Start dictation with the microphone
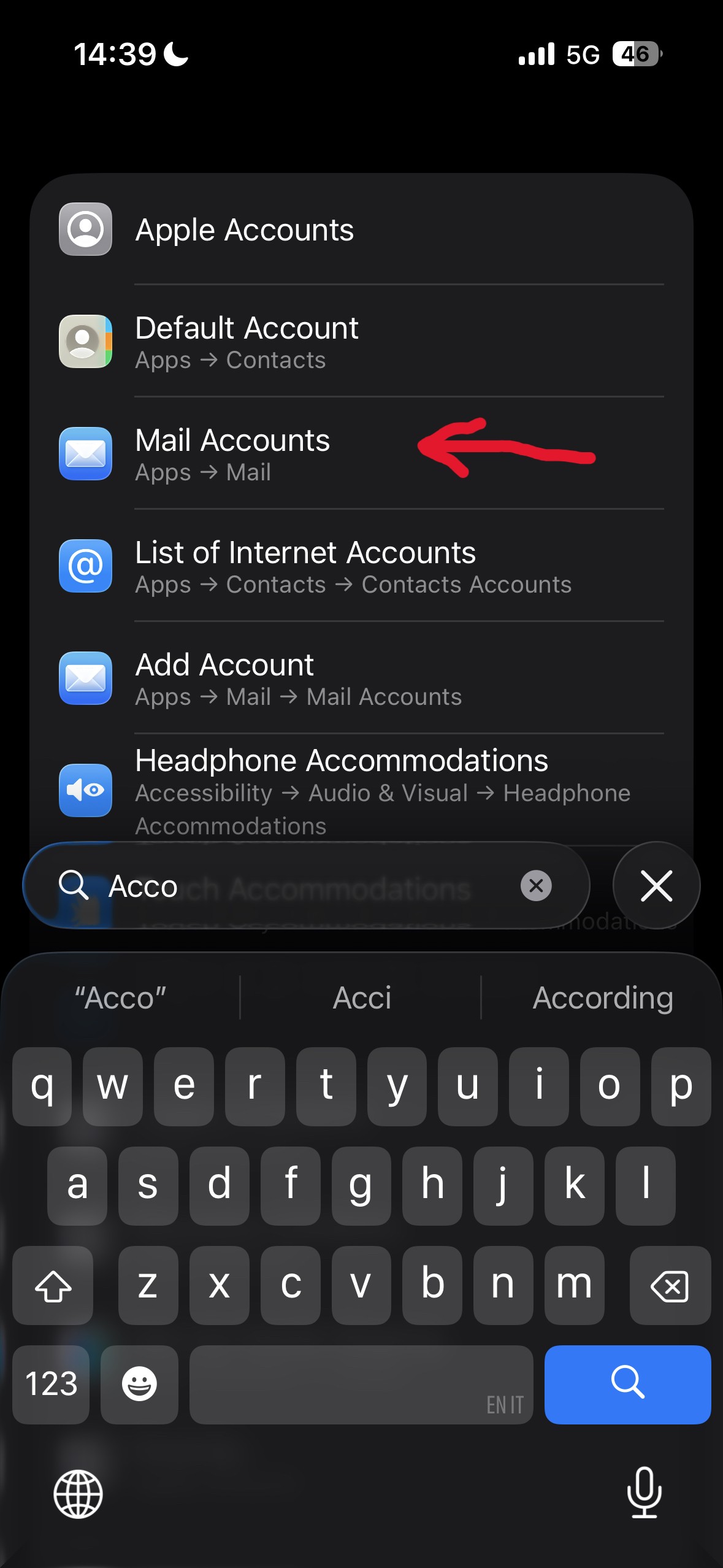 pos(644,1493)
